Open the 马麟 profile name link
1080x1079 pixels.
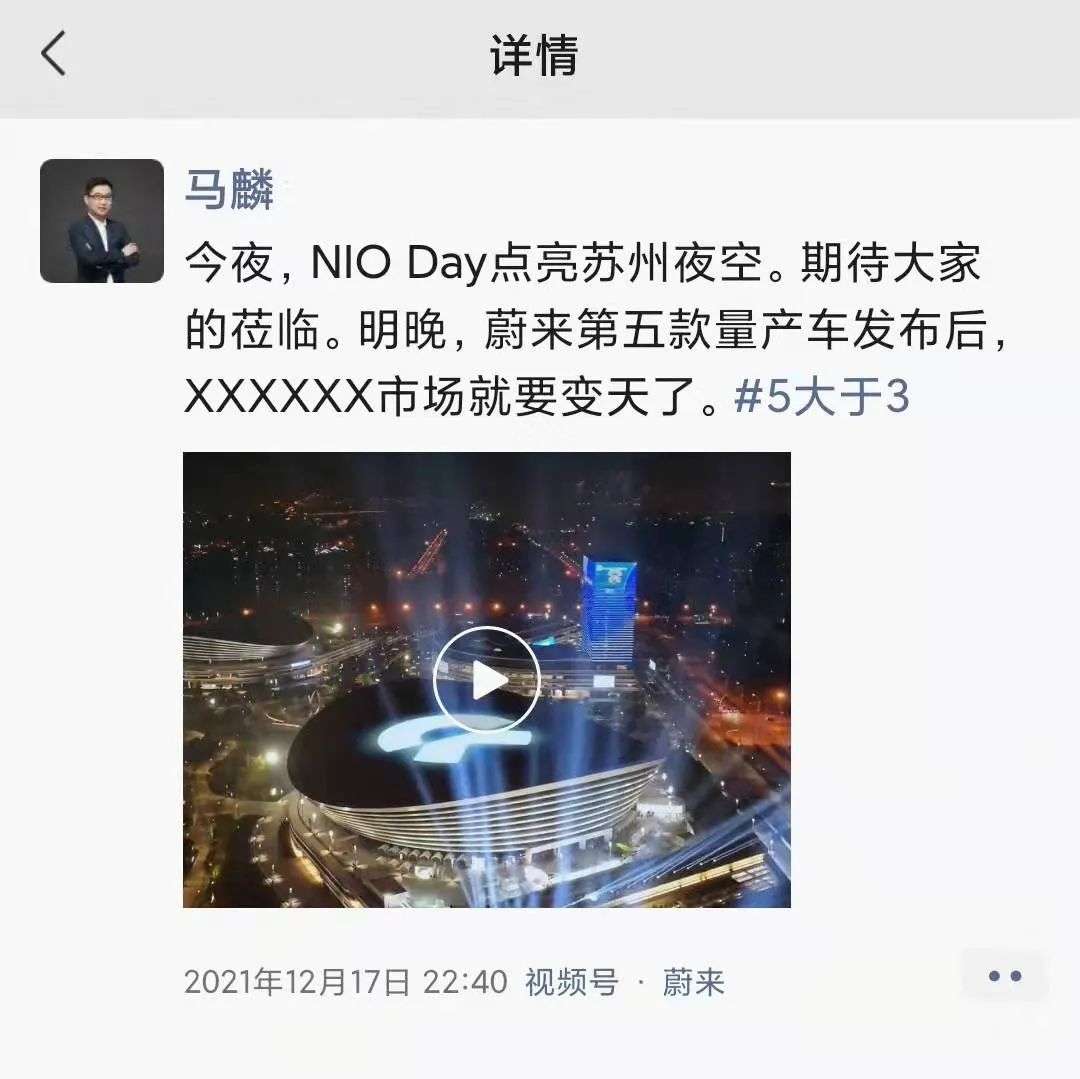click(230, 189)
